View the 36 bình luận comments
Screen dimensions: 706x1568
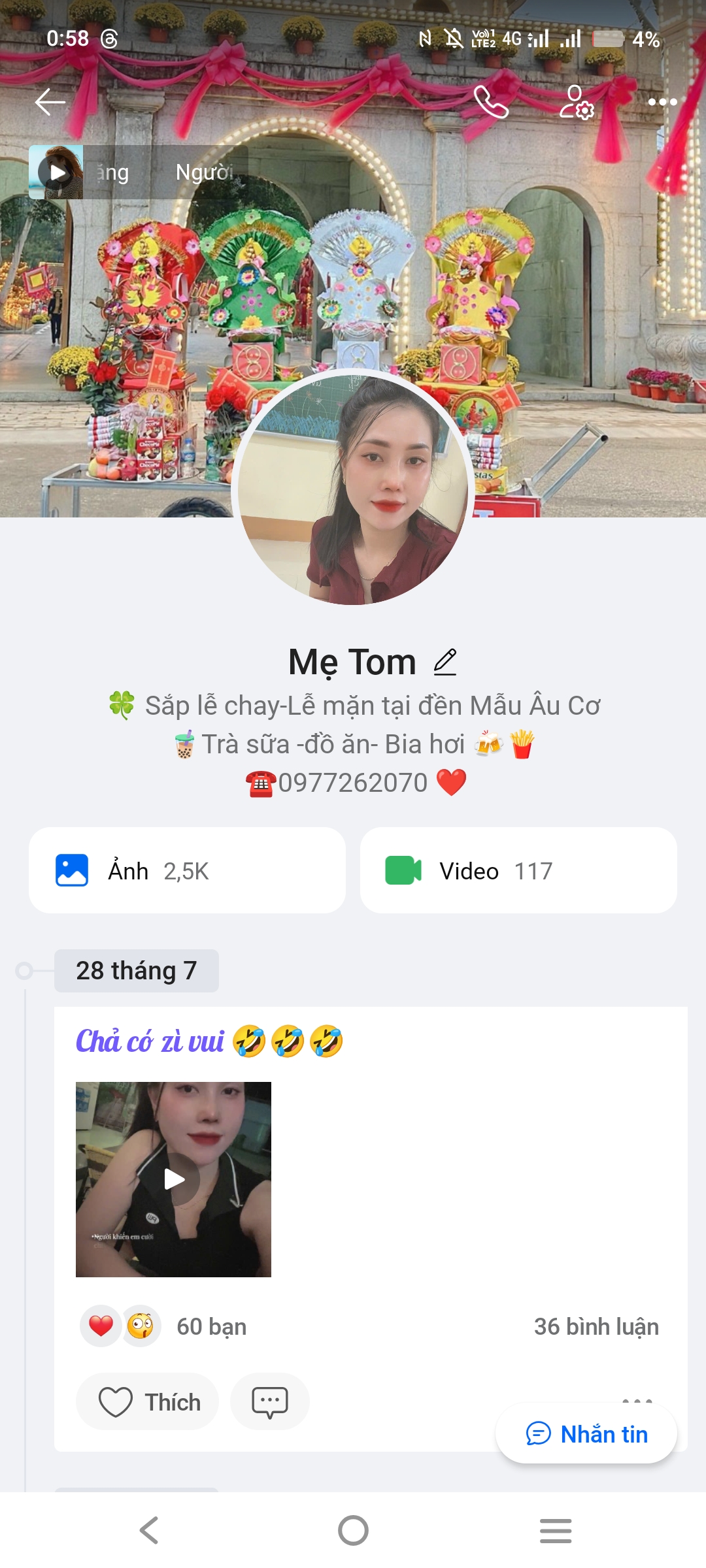click(x=596, y=1326)
